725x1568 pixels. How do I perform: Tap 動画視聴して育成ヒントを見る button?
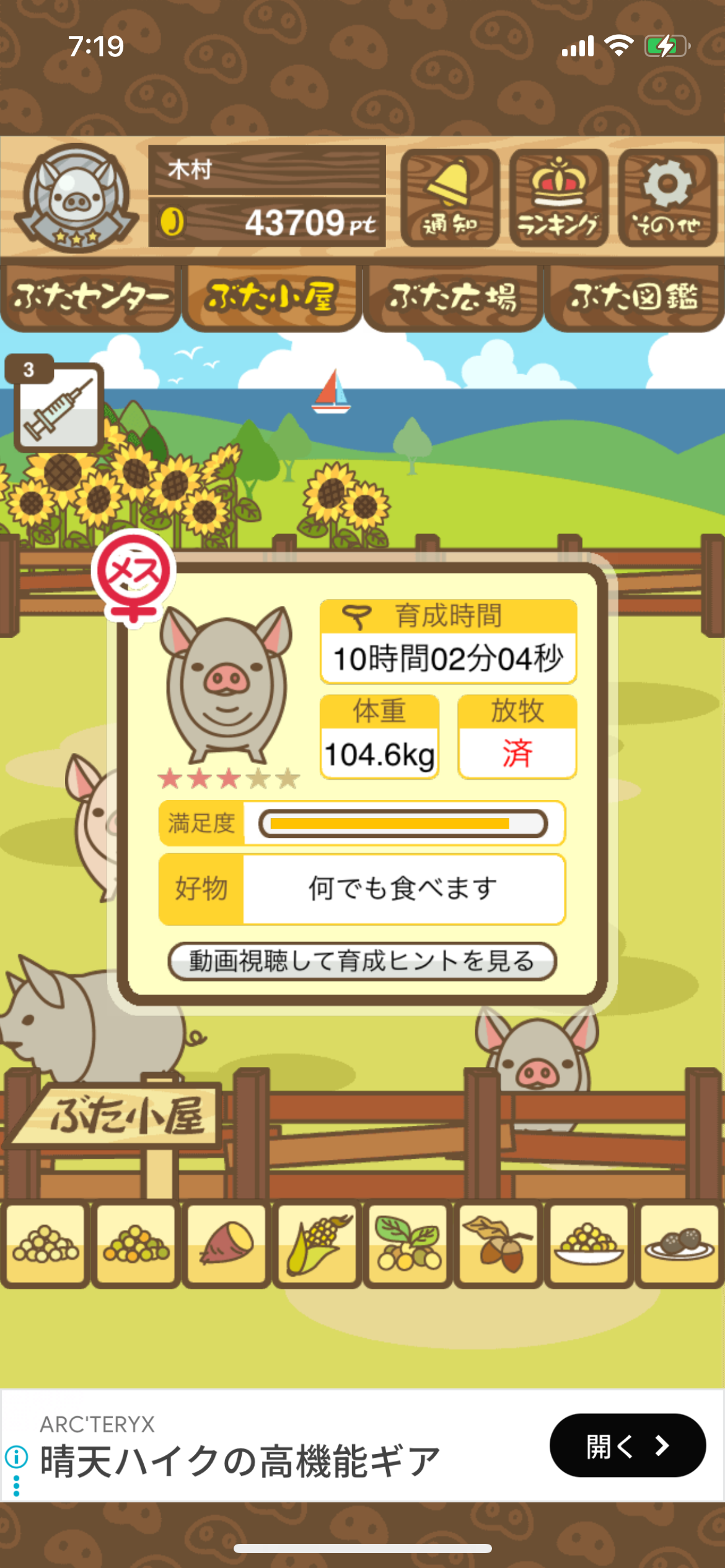click(362, 961)
